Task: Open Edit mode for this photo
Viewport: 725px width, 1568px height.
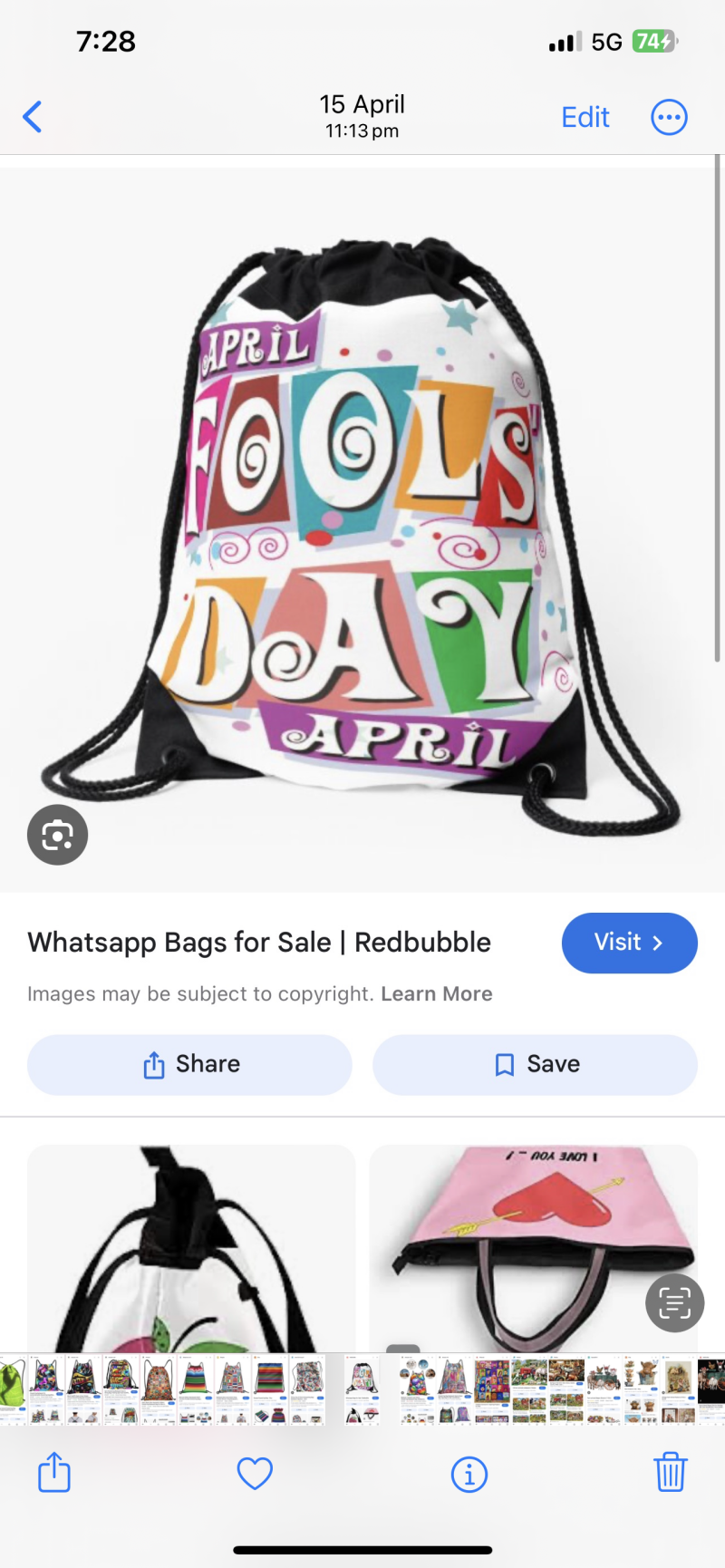Action: coord(585,117)
